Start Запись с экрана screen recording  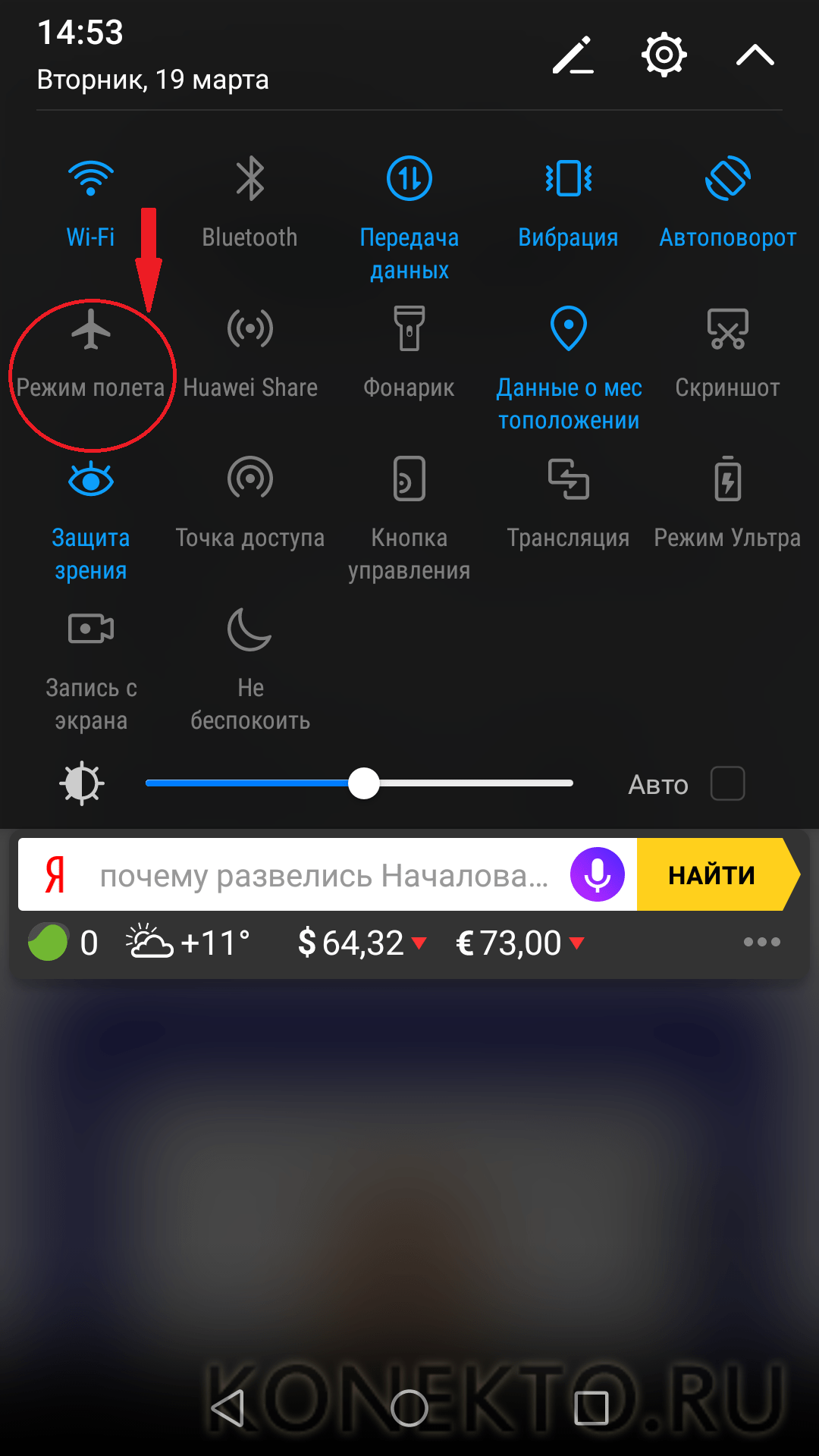(91, 629)
